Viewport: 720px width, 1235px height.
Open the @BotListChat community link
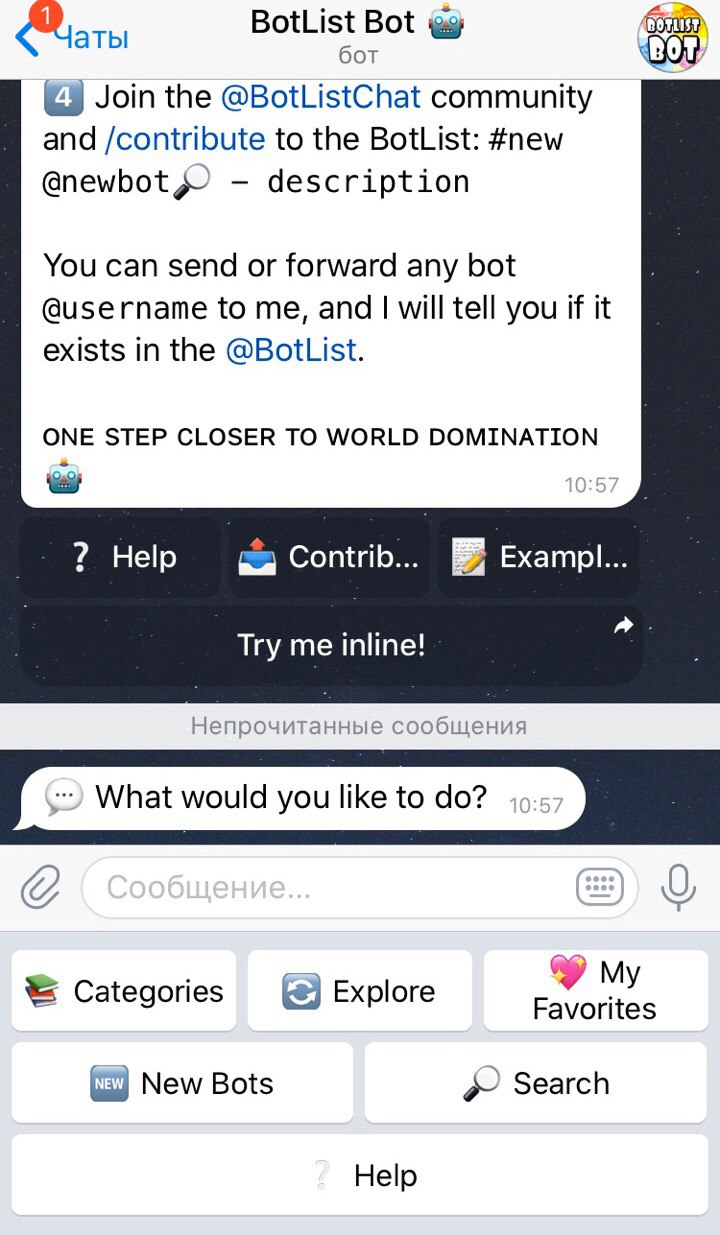tap(320, 97)
